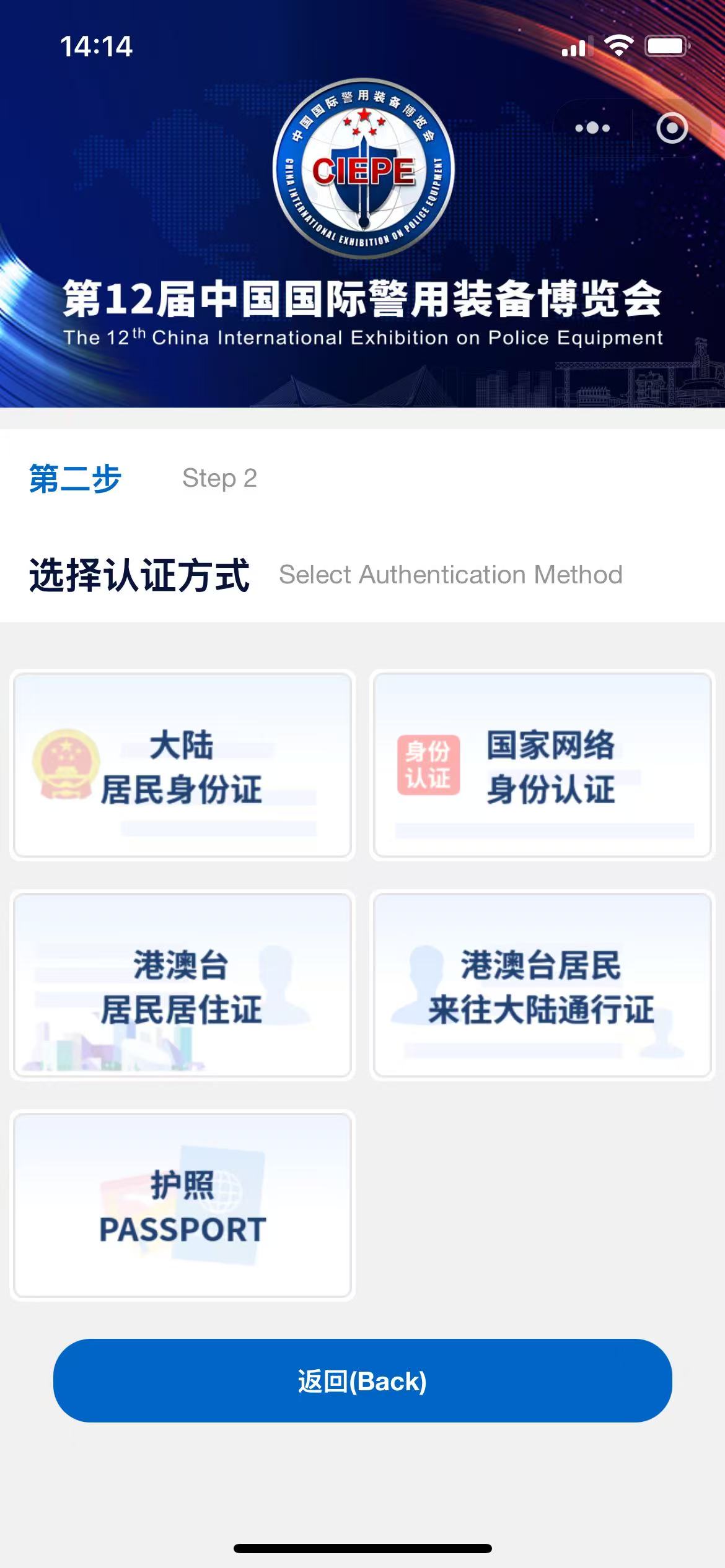The width and height of the screenshot is (725, 1568).
Task: Open the mini program more-options menu
Action: 592,128
